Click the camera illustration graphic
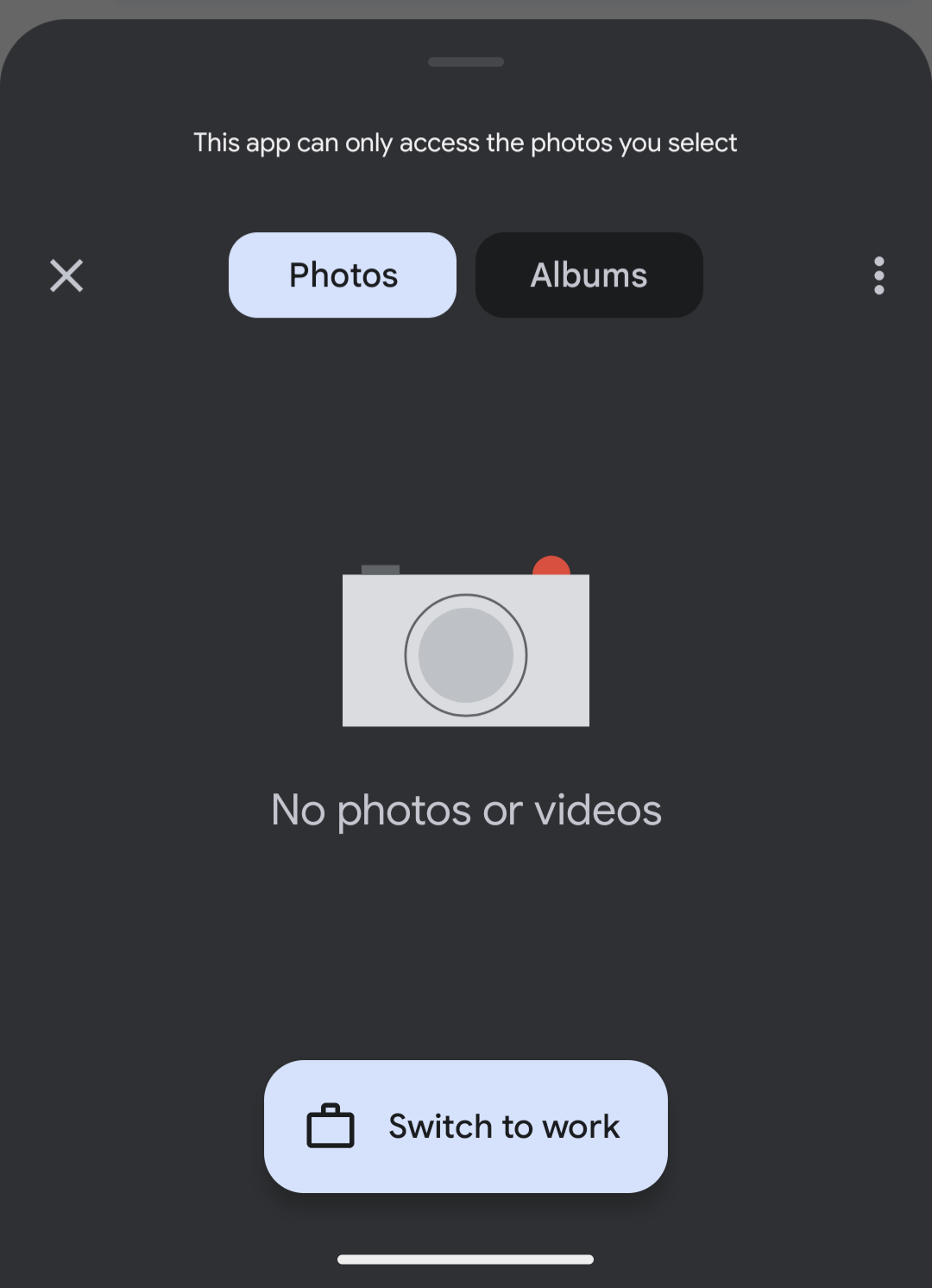This screenshot has width=932, height=1288. 466,648
